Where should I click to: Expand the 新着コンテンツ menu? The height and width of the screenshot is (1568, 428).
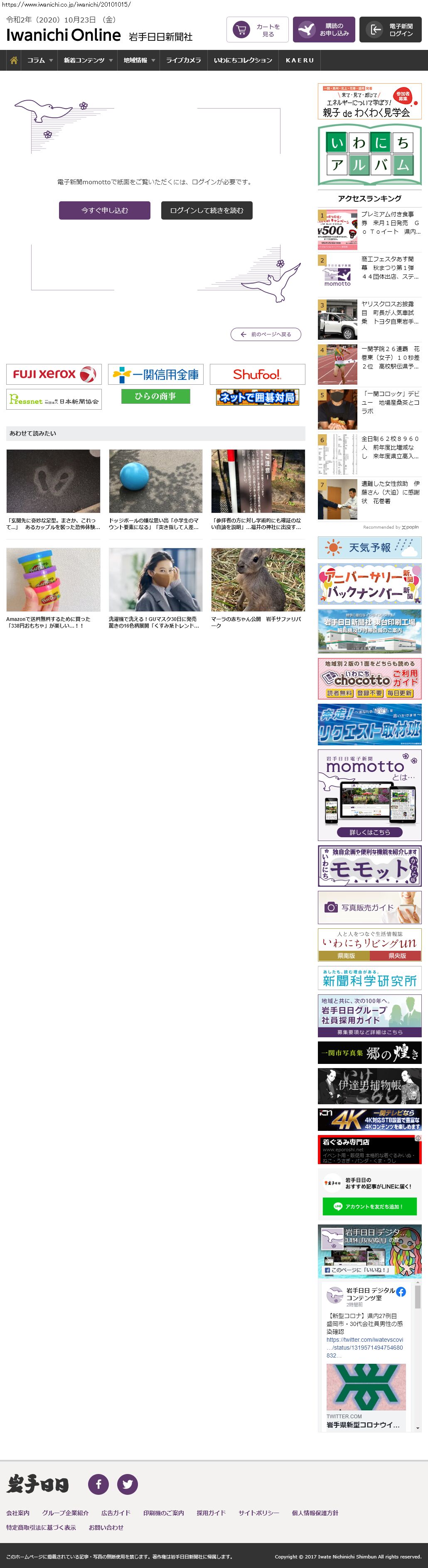pos(88,60)
